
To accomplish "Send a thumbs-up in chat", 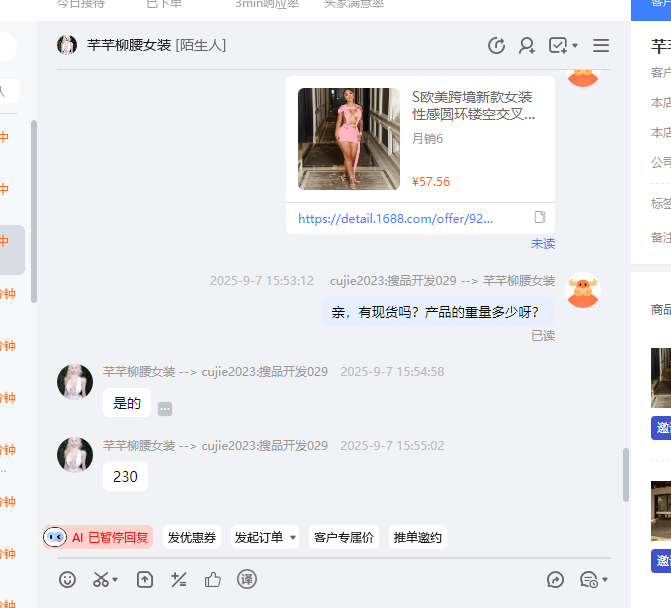I will click(x=212, y=579).
